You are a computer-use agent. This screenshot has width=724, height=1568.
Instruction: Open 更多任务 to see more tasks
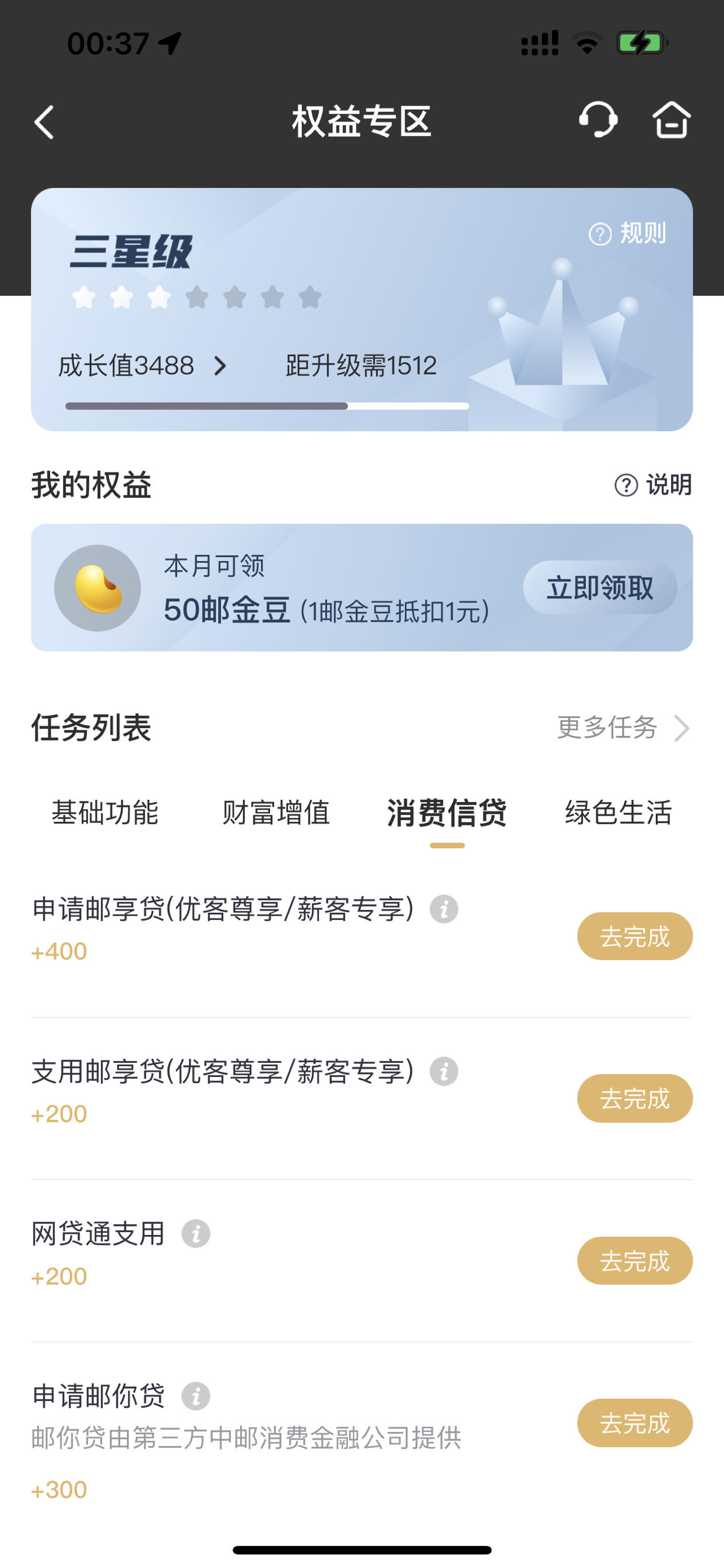[x=623, y=727]
